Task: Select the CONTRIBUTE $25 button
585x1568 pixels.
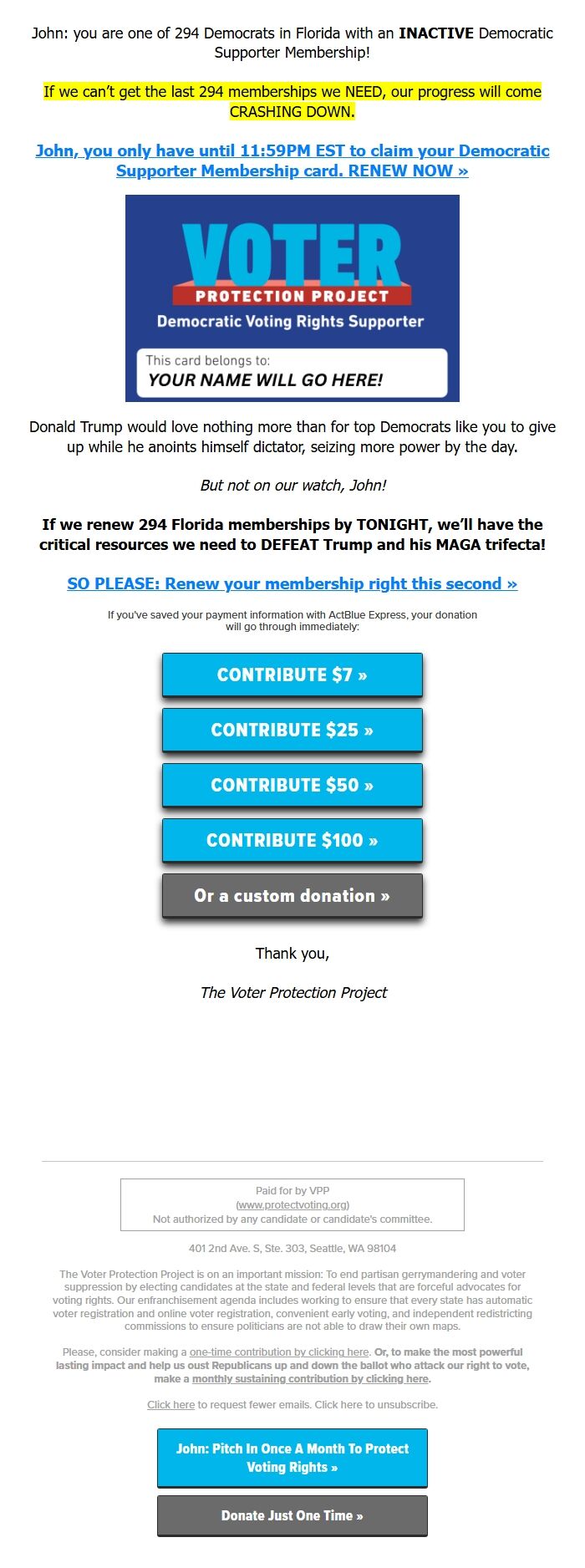Action: [x=292, y=730]
